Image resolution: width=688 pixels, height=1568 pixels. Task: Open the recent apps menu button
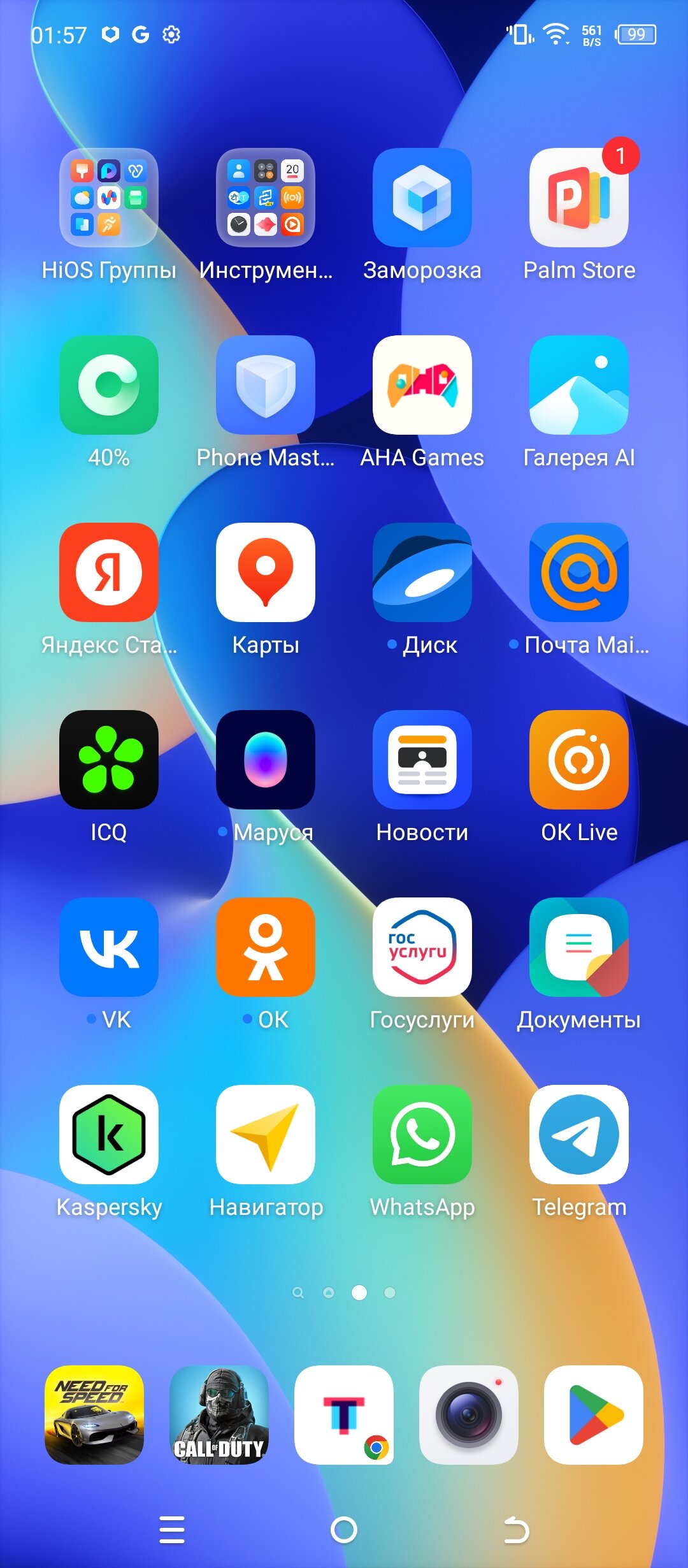[x=172, y=1530]
